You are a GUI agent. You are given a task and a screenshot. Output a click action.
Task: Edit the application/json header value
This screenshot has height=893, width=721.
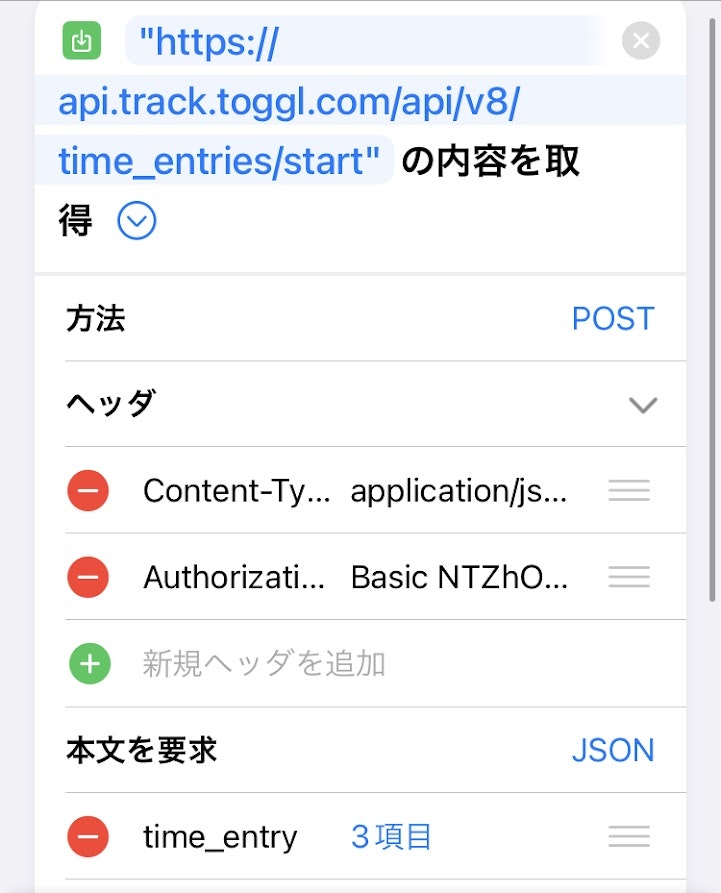pos(458,491)
